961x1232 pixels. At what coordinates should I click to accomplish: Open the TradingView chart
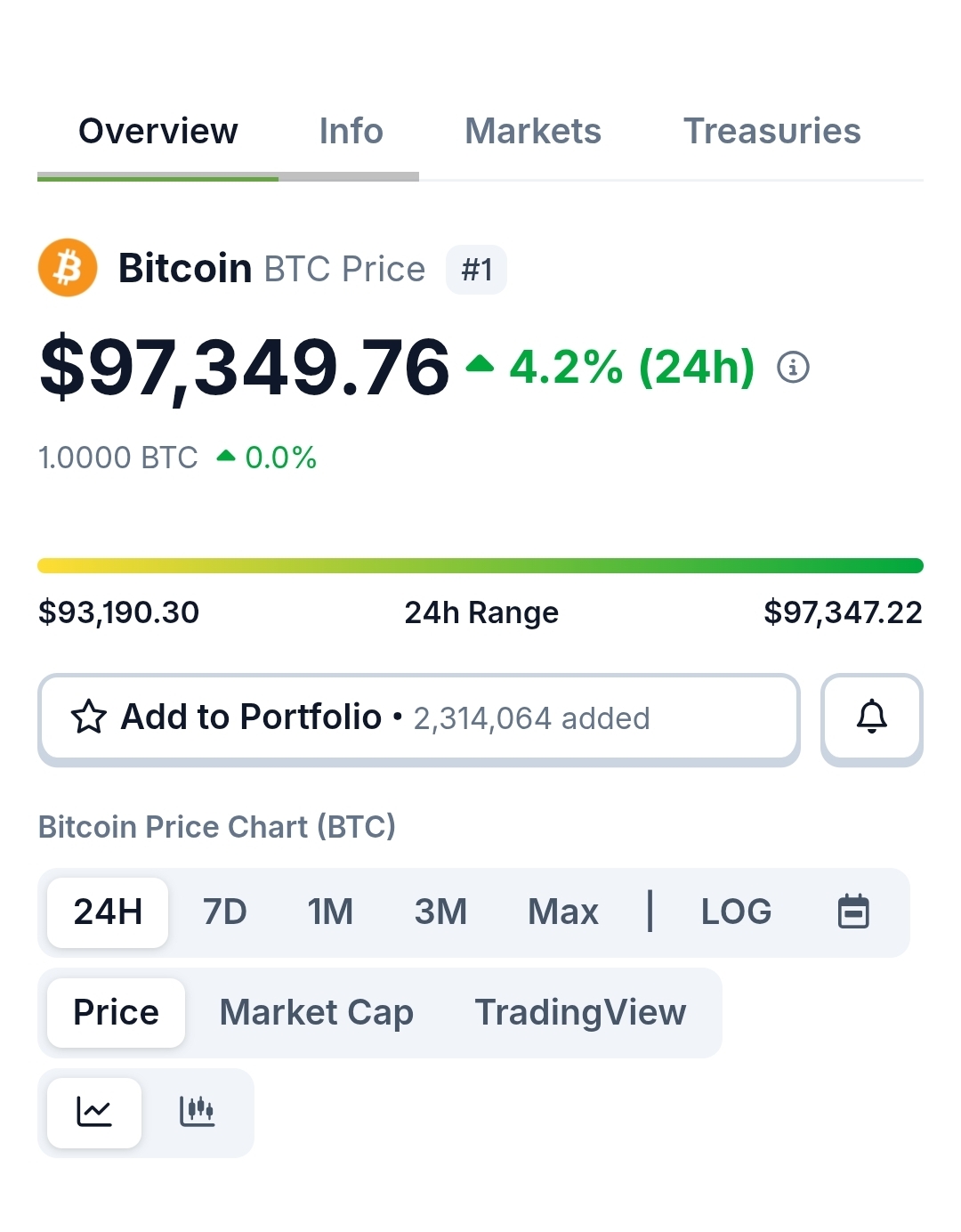click(x=580, y=1013)
